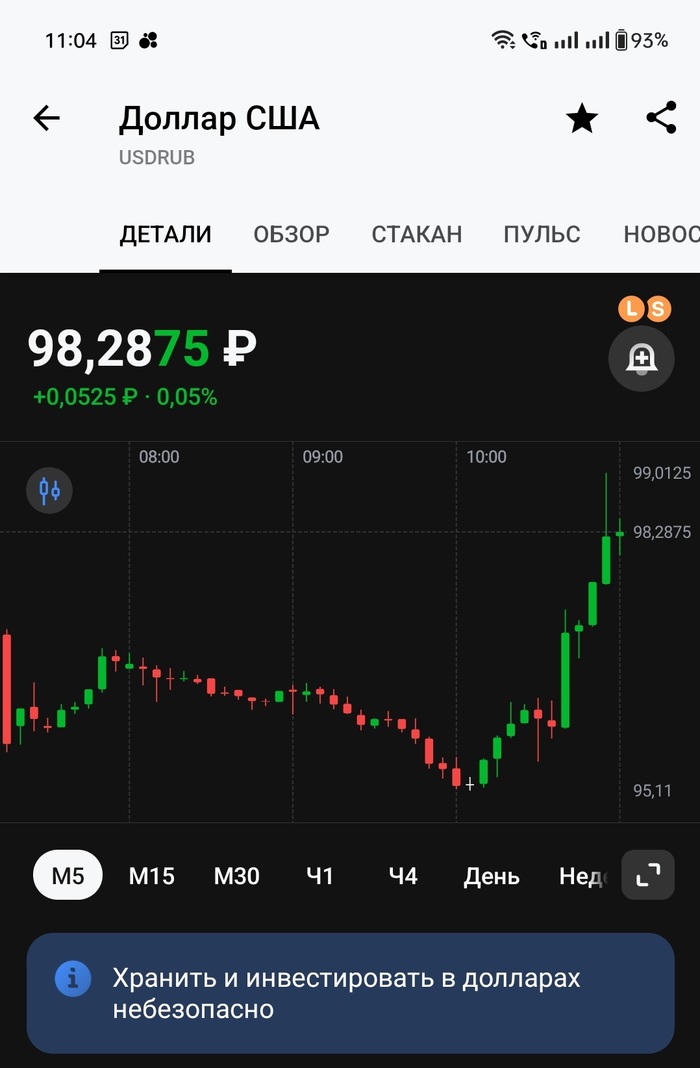
Task: Create a price alert with the bell icon
Action: [x=641, y=358]
